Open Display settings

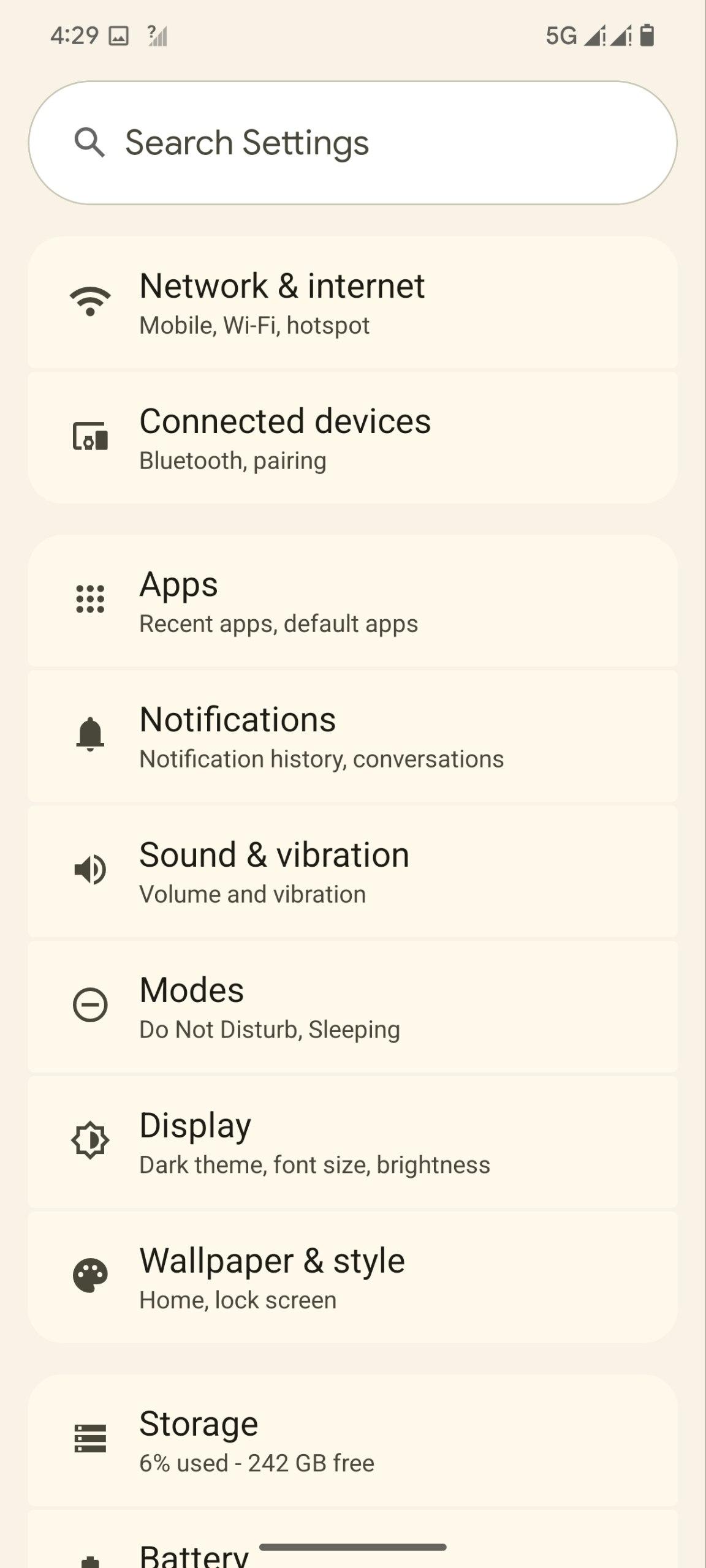tap(353, 1142)
